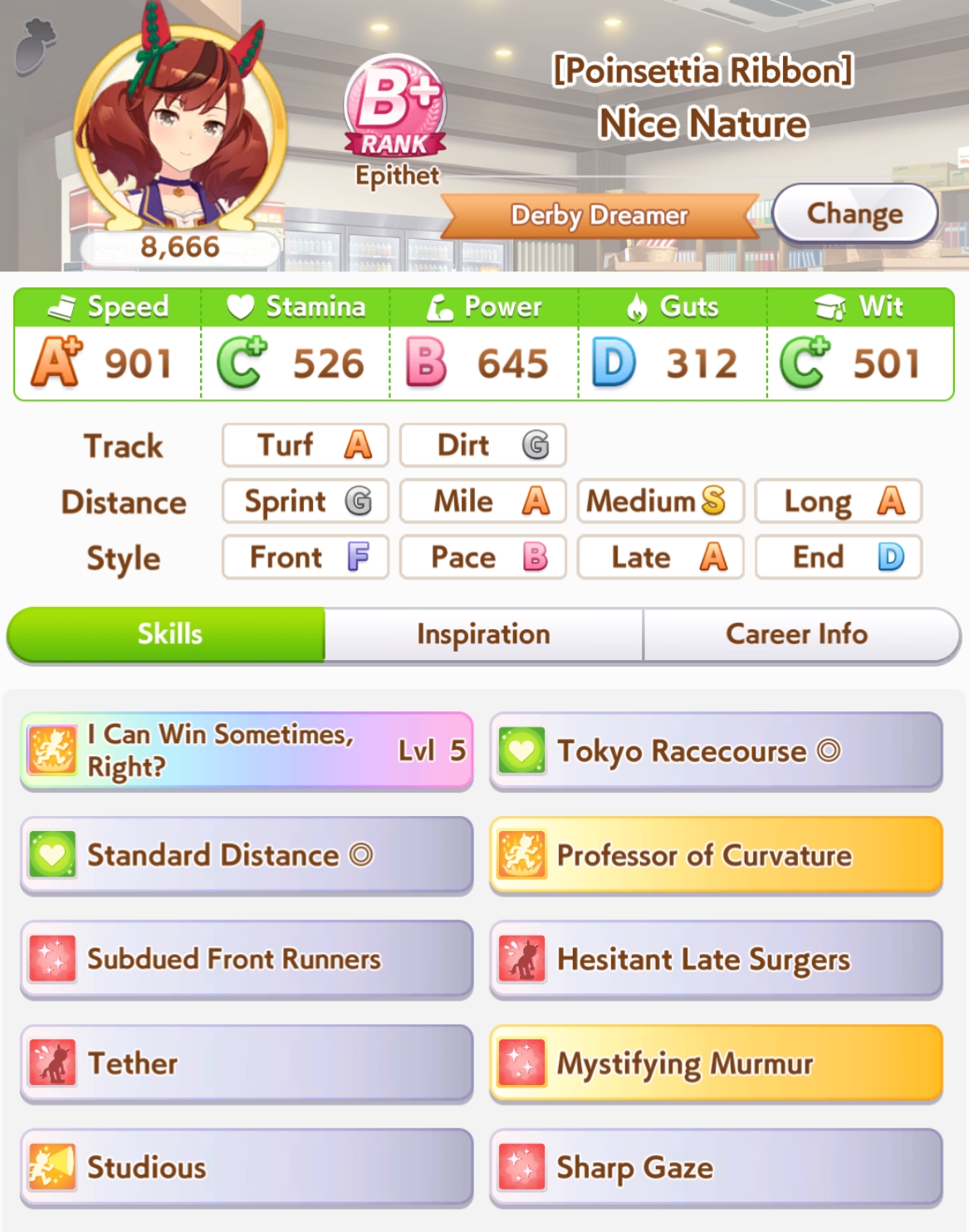The image size is (969, 1232).
Task: Select the Skills tab
Action: click(x=169, y=634)
